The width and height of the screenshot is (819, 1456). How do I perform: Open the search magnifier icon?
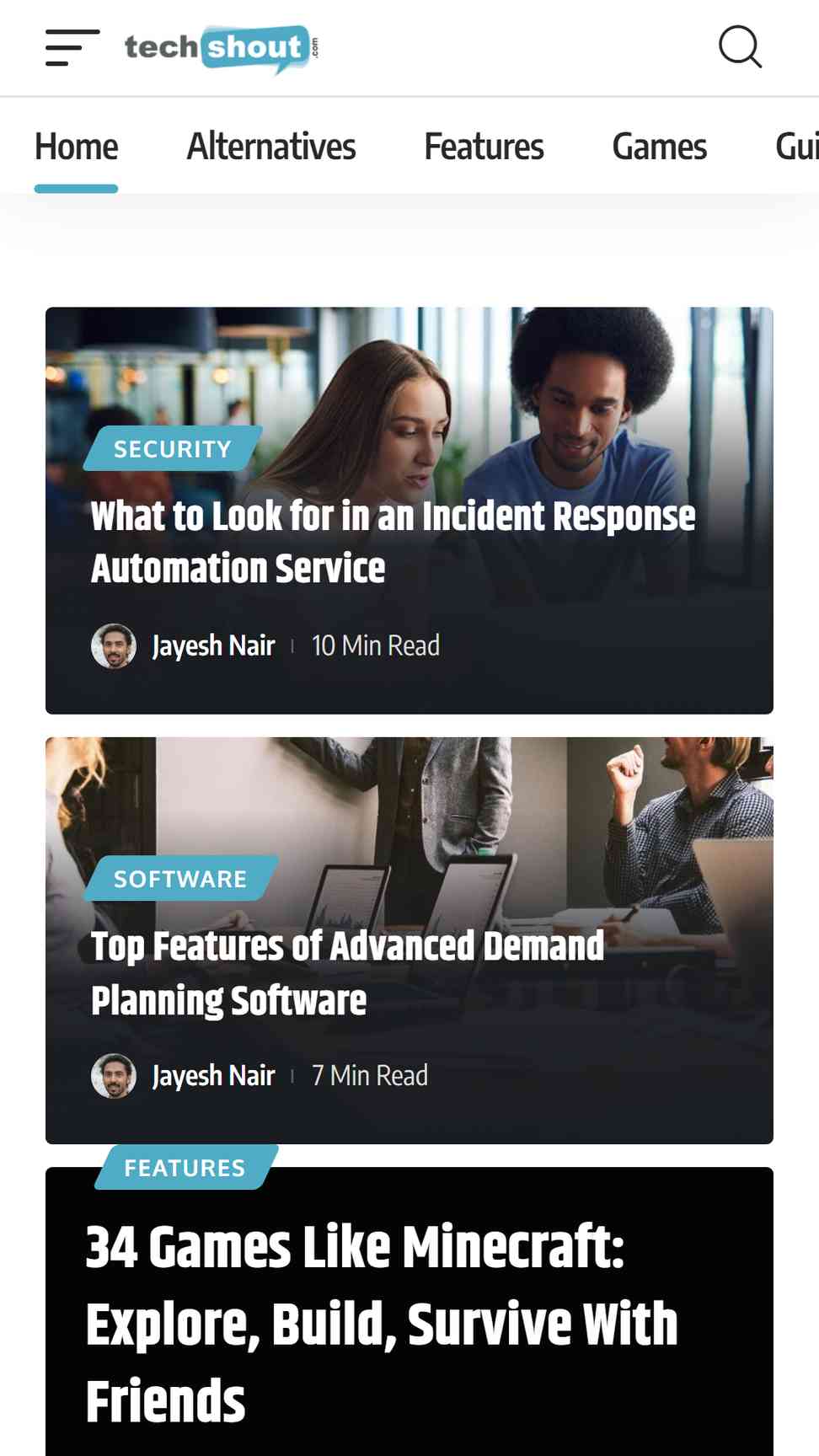741,47
